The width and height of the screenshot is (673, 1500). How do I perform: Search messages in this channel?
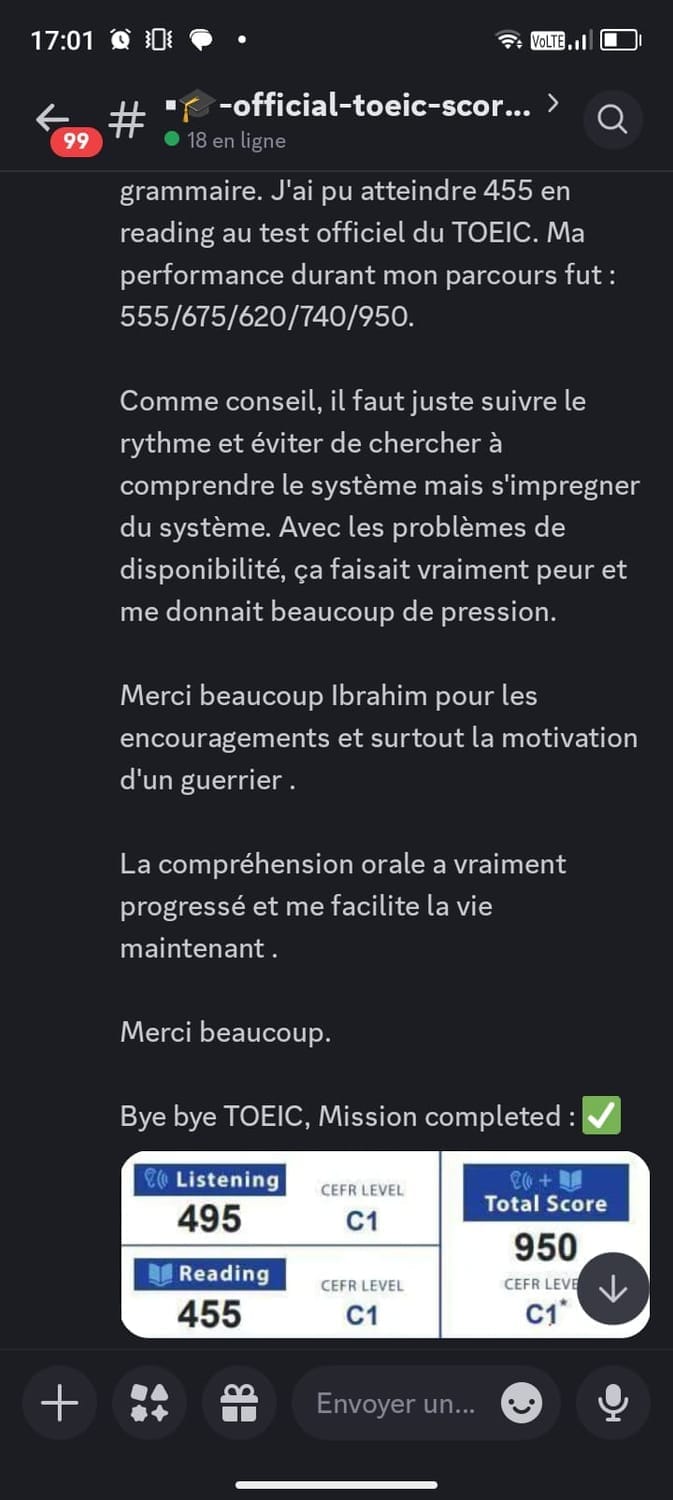612,120
